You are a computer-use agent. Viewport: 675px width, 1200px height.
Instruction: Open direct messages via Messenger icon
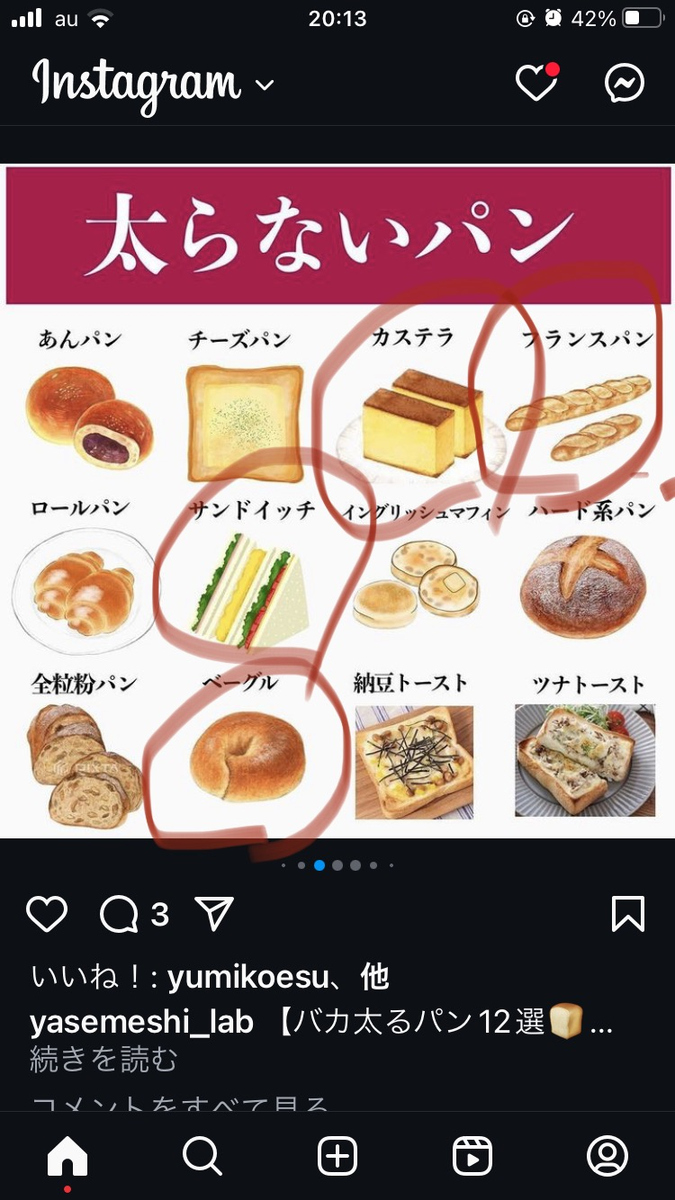(625, 84)
